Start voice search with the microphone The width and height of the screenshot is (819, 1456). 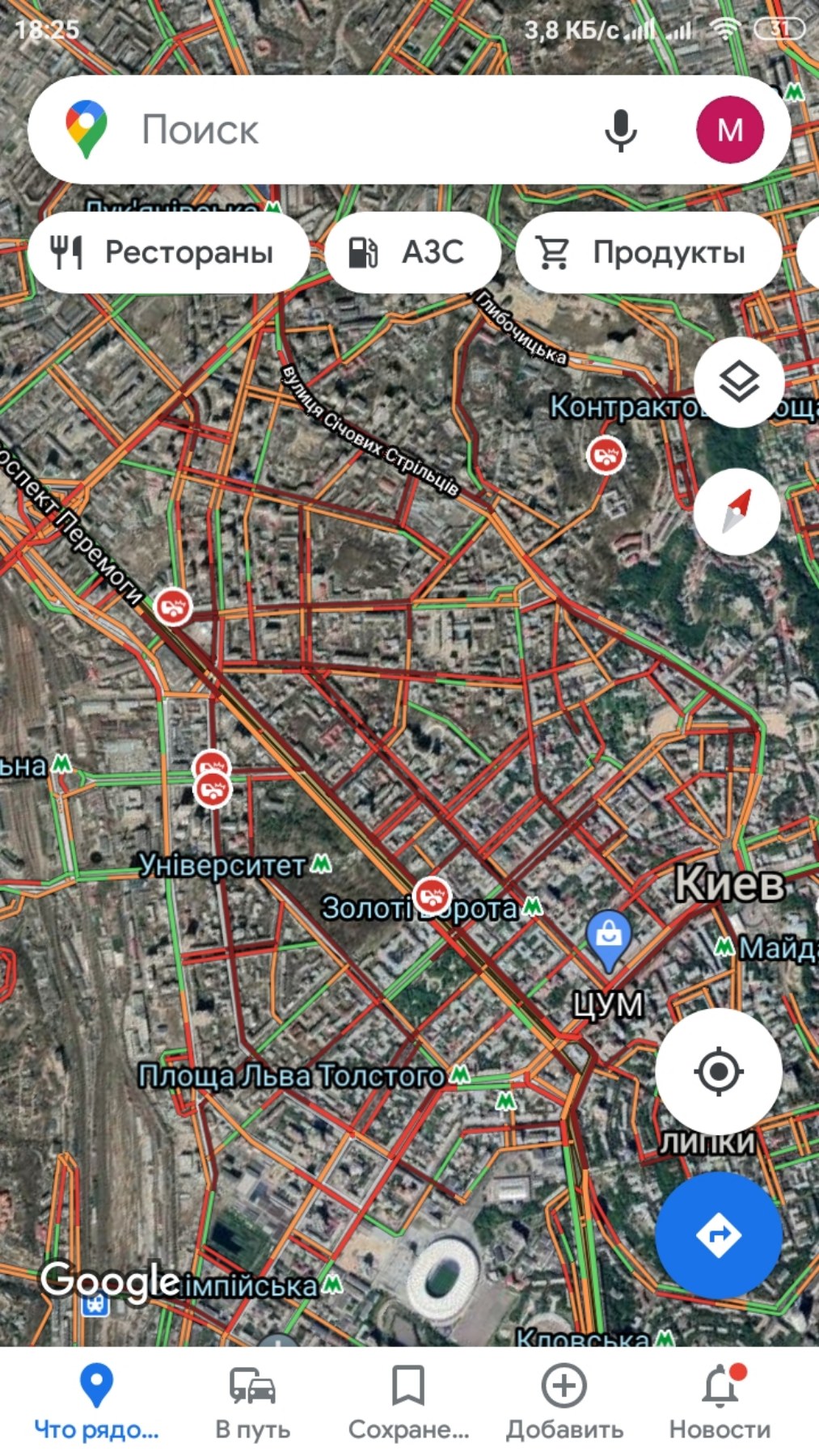[x=620, y=130]
